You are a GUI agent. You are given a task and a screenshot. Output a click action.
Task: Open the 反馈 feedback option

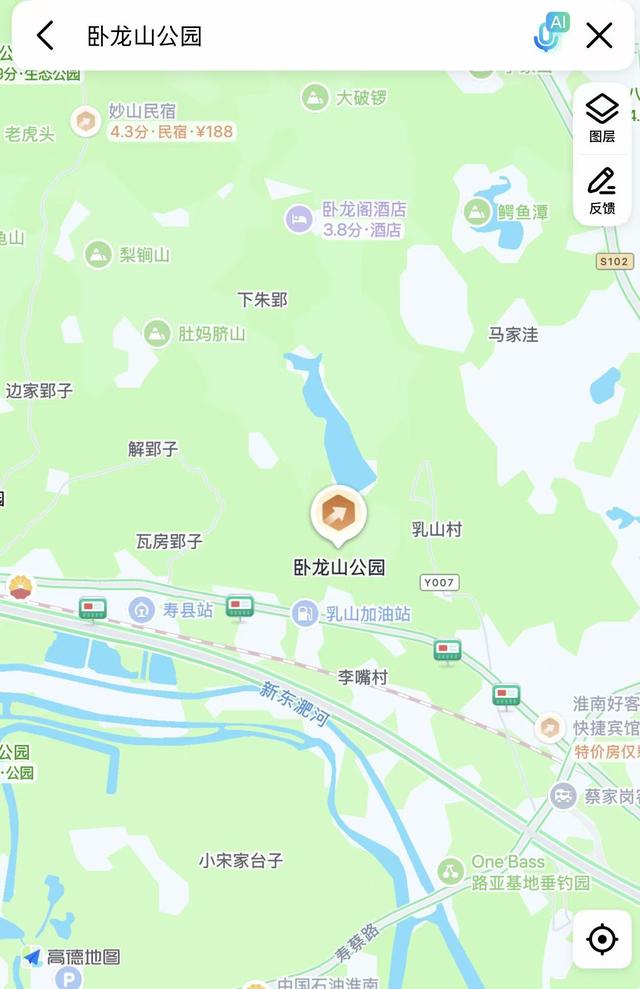(x=602, y=190)
